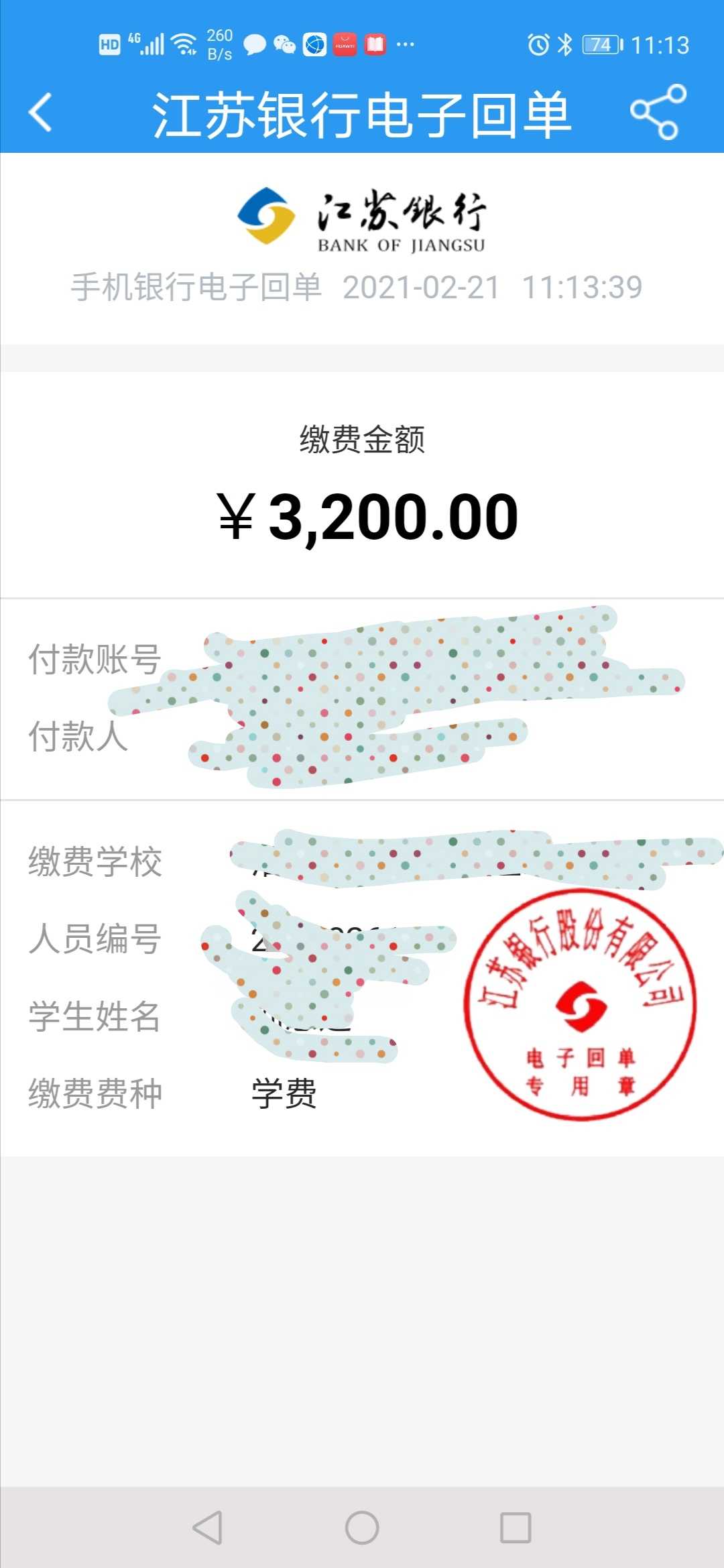
Task: Share this Bank of Jiangsu receipt
Action: 658,112
